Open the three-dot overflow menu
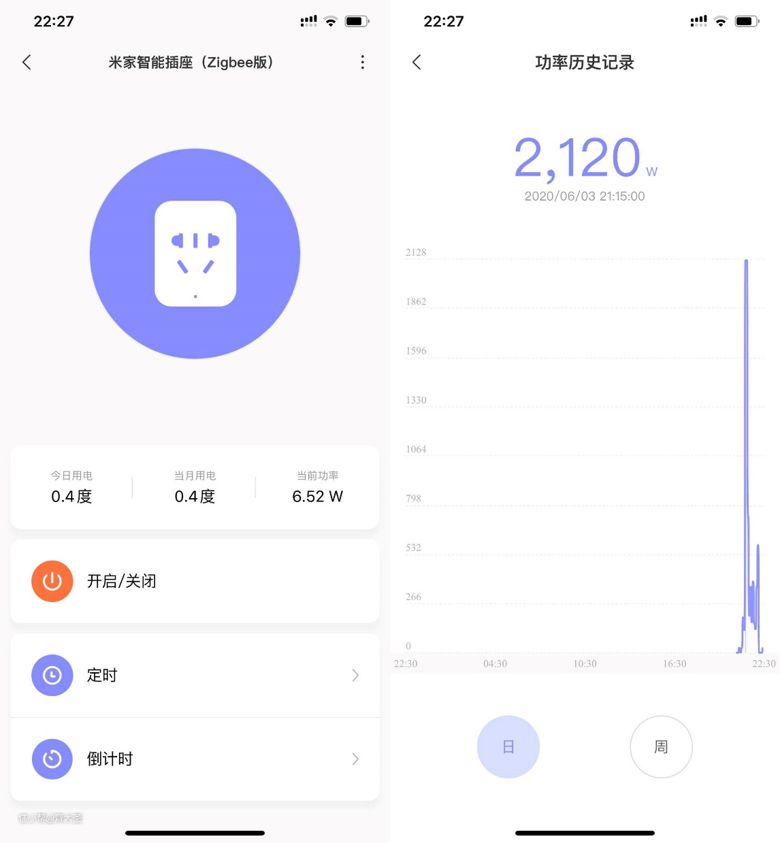This screenshot has height=843, width=780. click(362, 62)
